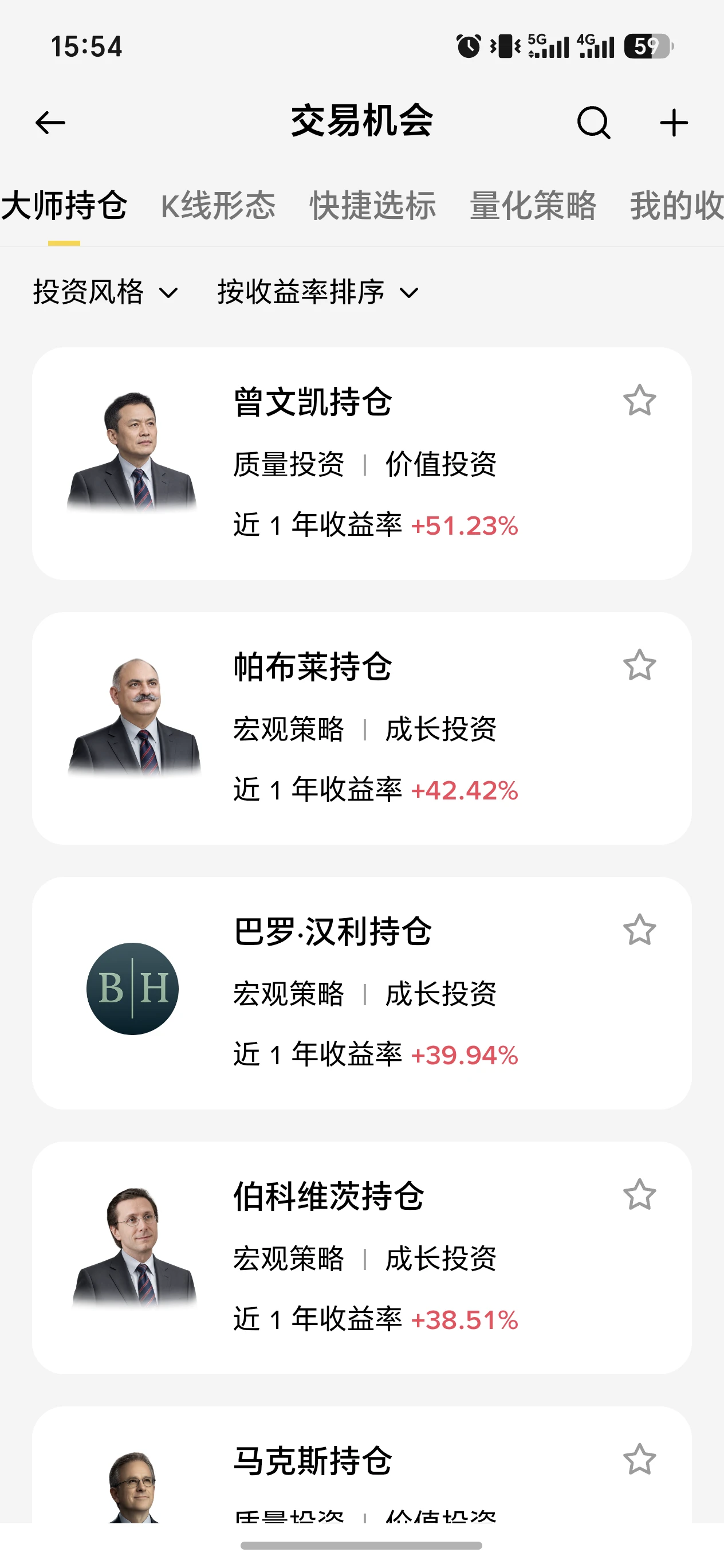
Task: View 巴罗·汉利持仓 details
Action: click(x=362, y=993)
